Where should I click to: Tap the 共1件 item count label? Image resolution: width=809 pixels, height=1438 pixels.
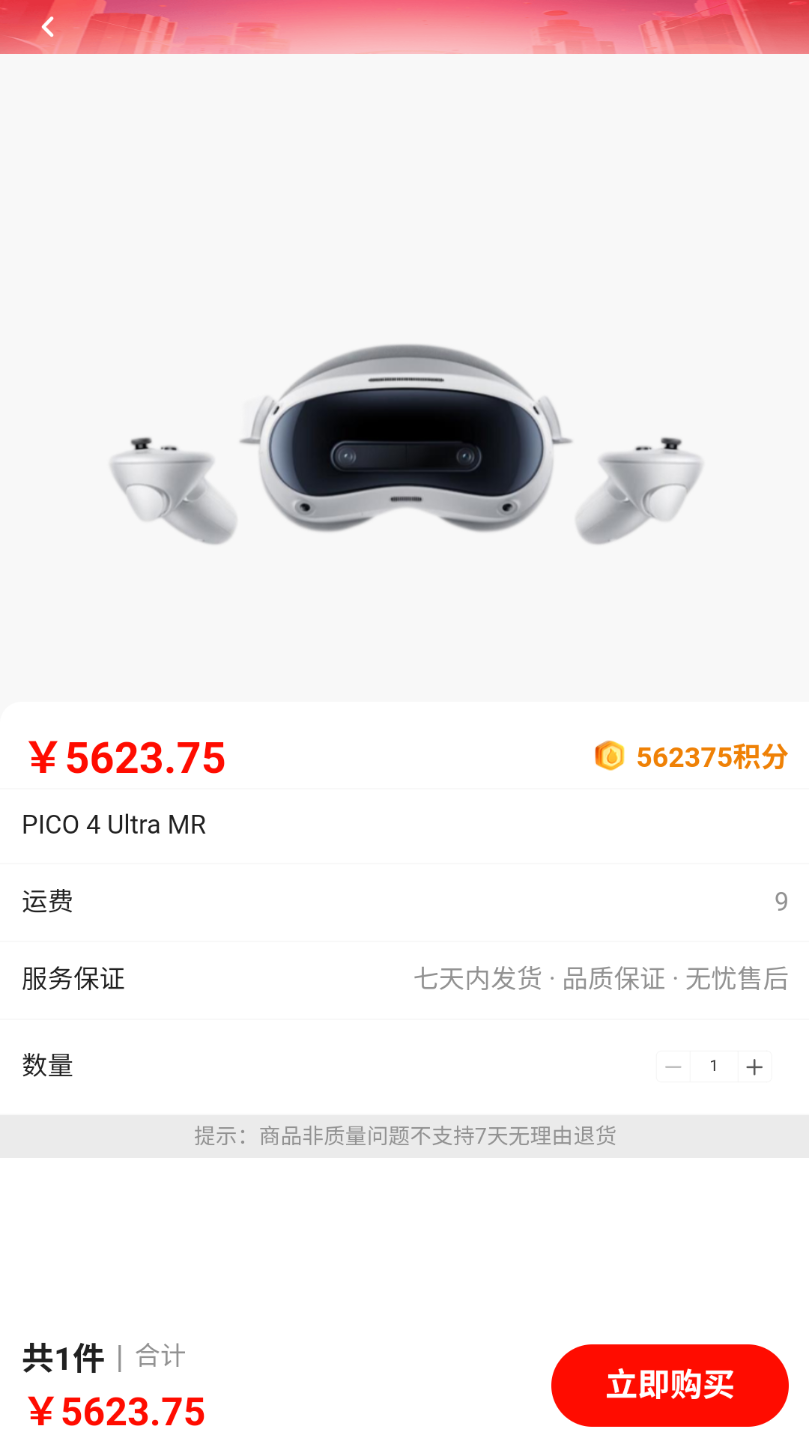coord(62,1357)
